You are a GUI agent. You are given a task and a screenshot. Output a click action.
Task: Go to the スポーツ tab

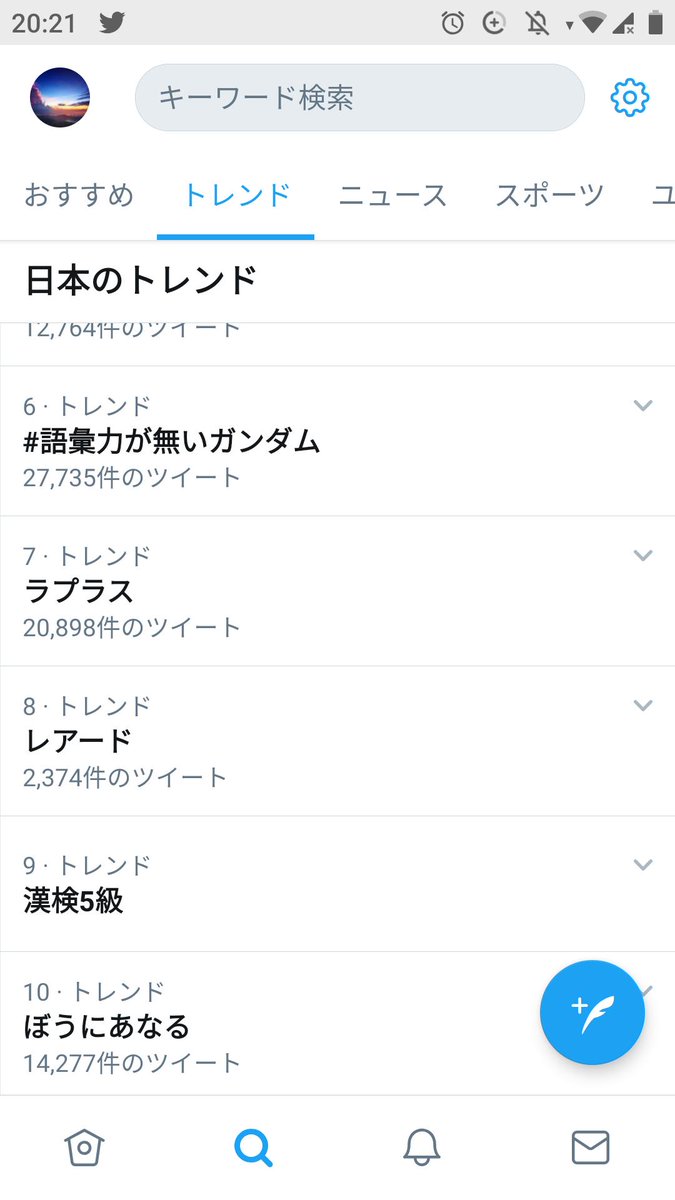(x=550, y=195)
